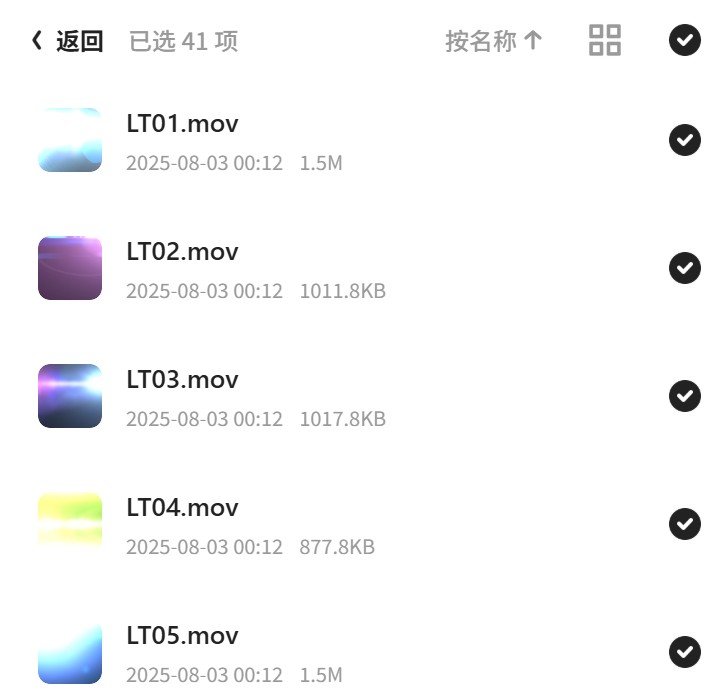Change sort order via 按名称
Screen dimensions: 712x699
point(494,41)
